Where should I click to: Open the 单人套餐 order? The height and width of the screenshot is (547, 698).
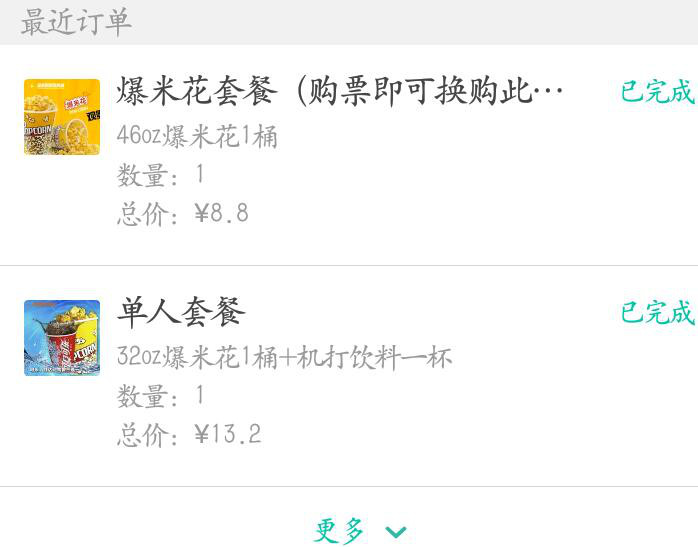[181, 313]
